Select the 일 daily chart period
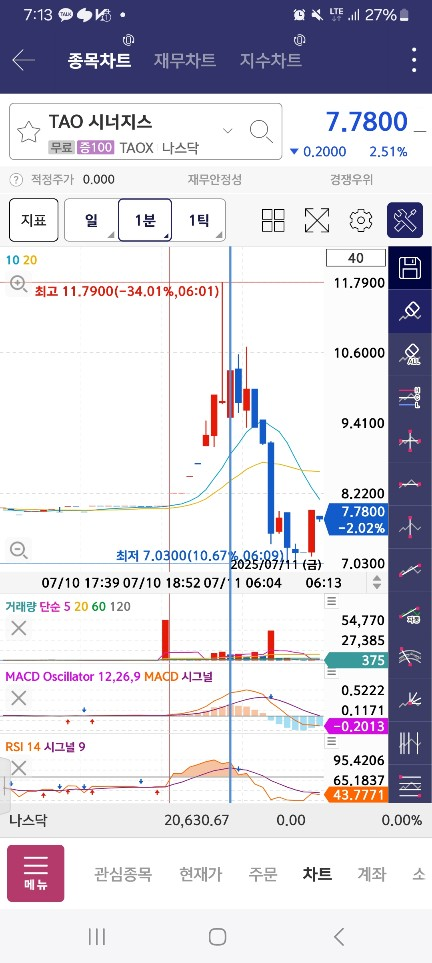 pyautogui.click(x=92, y=220)
